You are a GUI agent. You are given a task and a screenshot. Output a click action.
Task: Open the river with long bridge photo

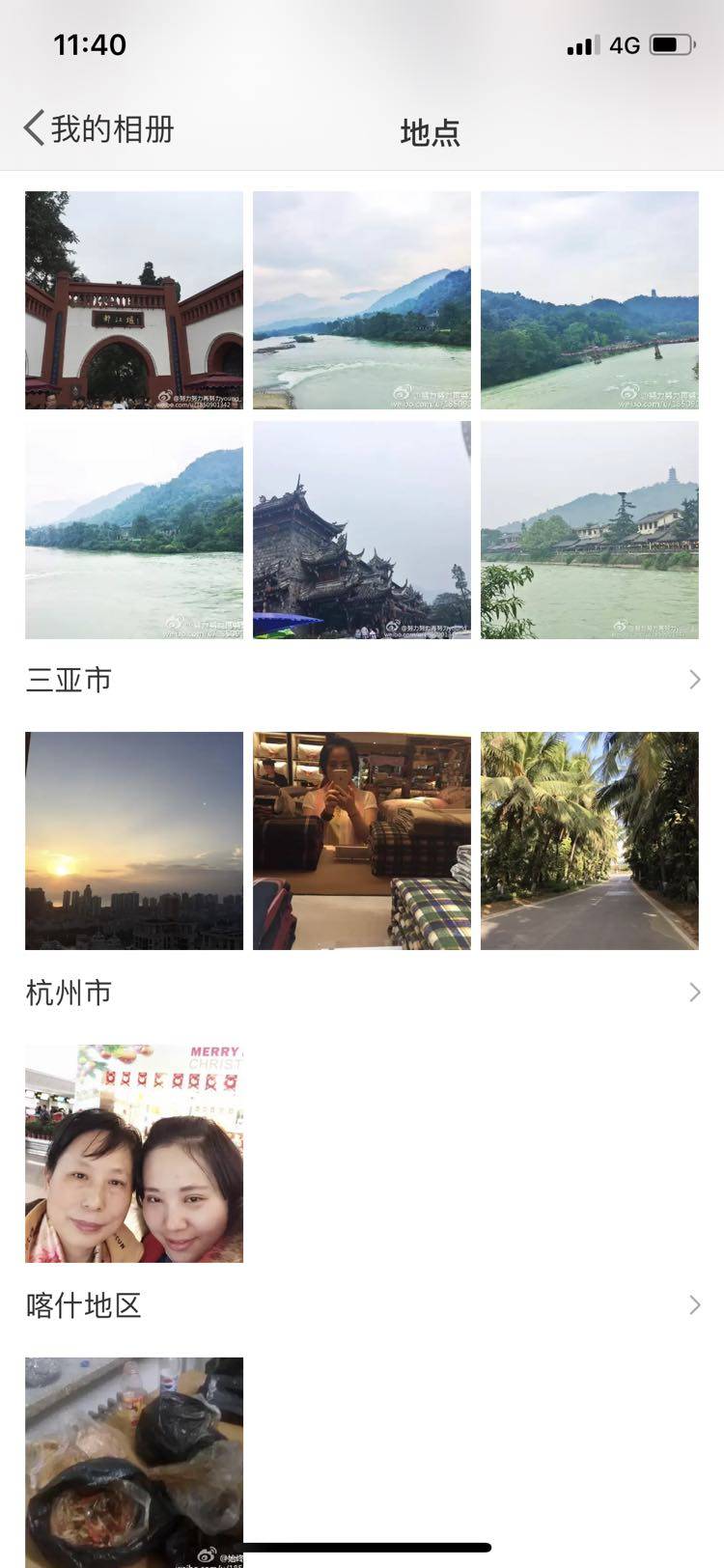[x=590, y=300]
